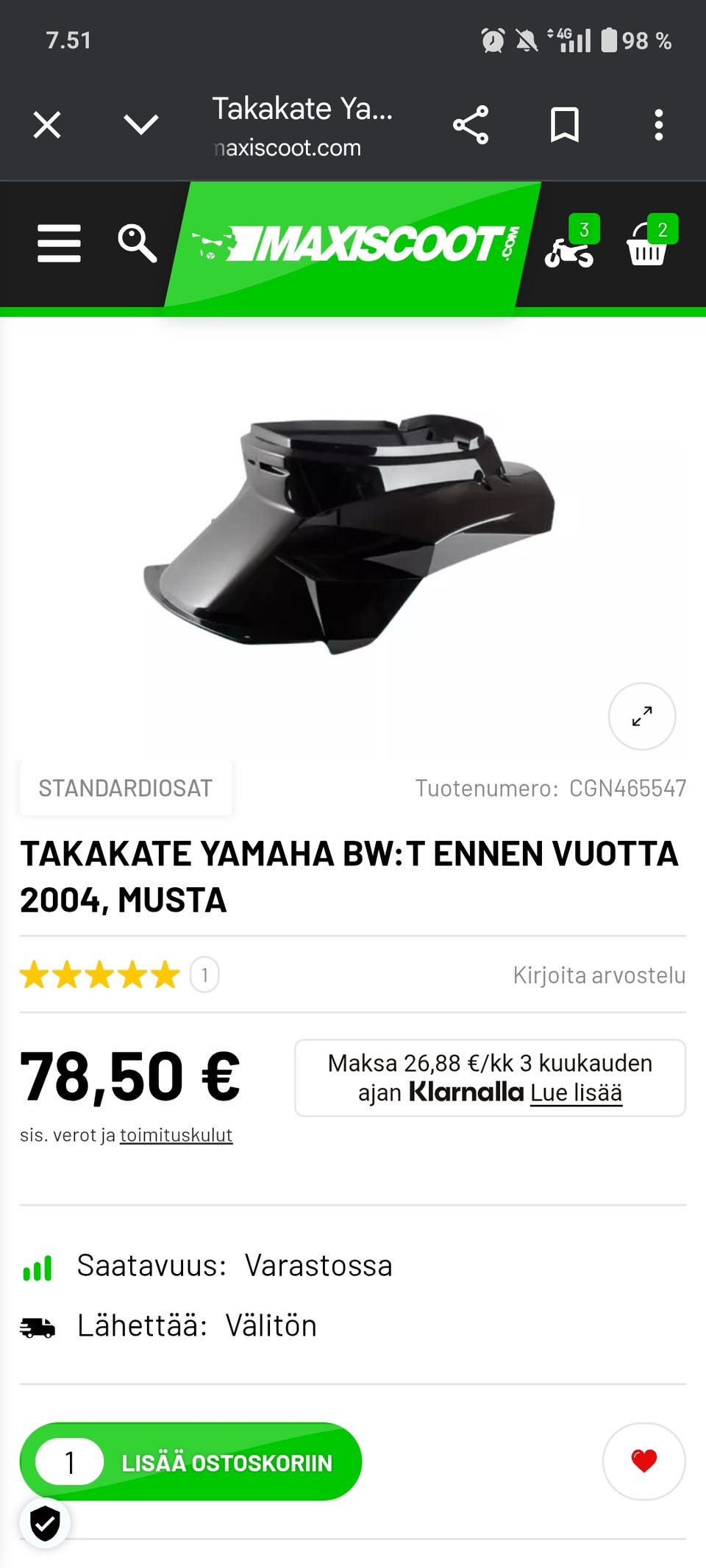Open the motorcycle garage with 3 vehicles
Viewport: 706px width, 1568px height.
click(570, 250)
